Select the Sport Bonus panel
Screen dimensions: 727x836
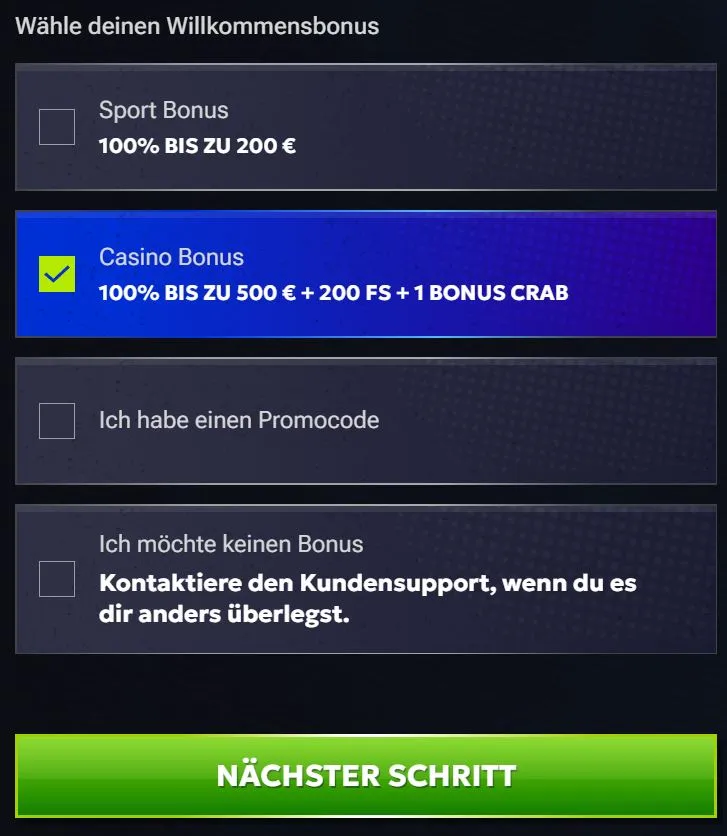point(363,127)
